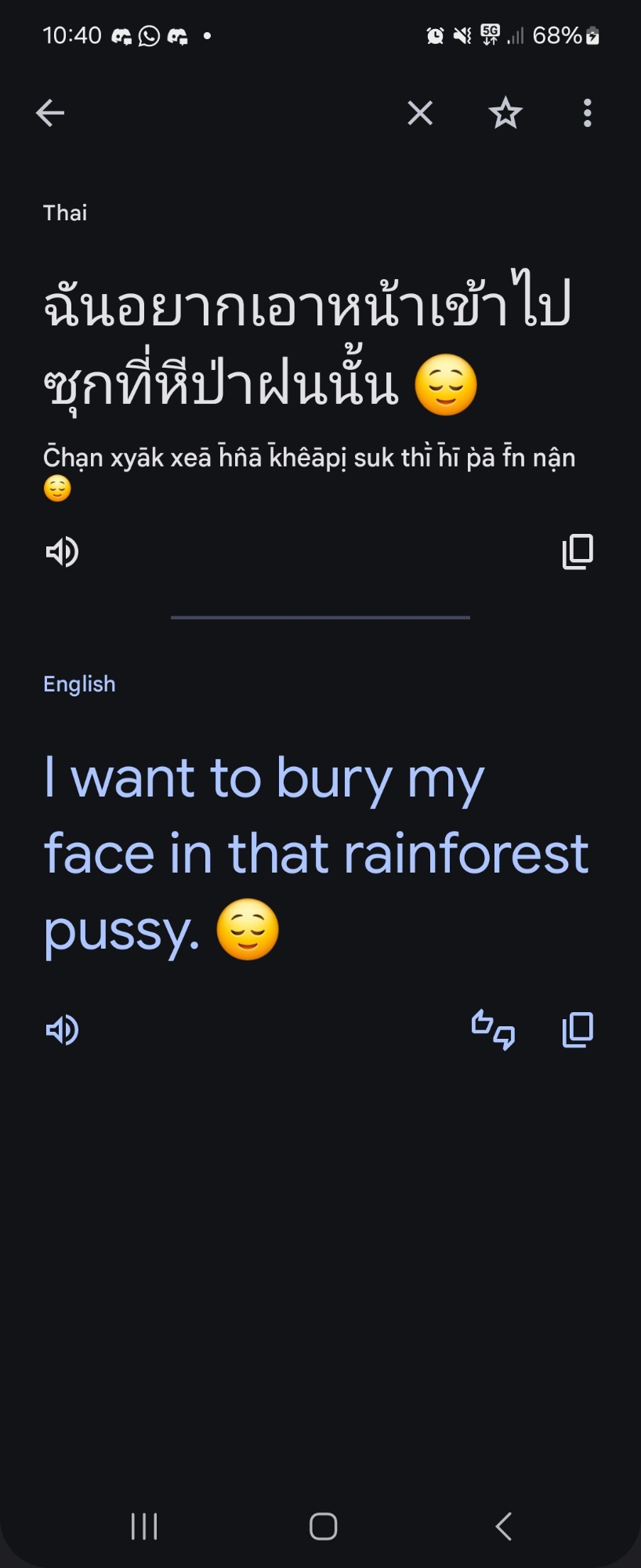The image size is (641, 1568).
Task: Return to the home screen
Action: tap(323, 1526)
